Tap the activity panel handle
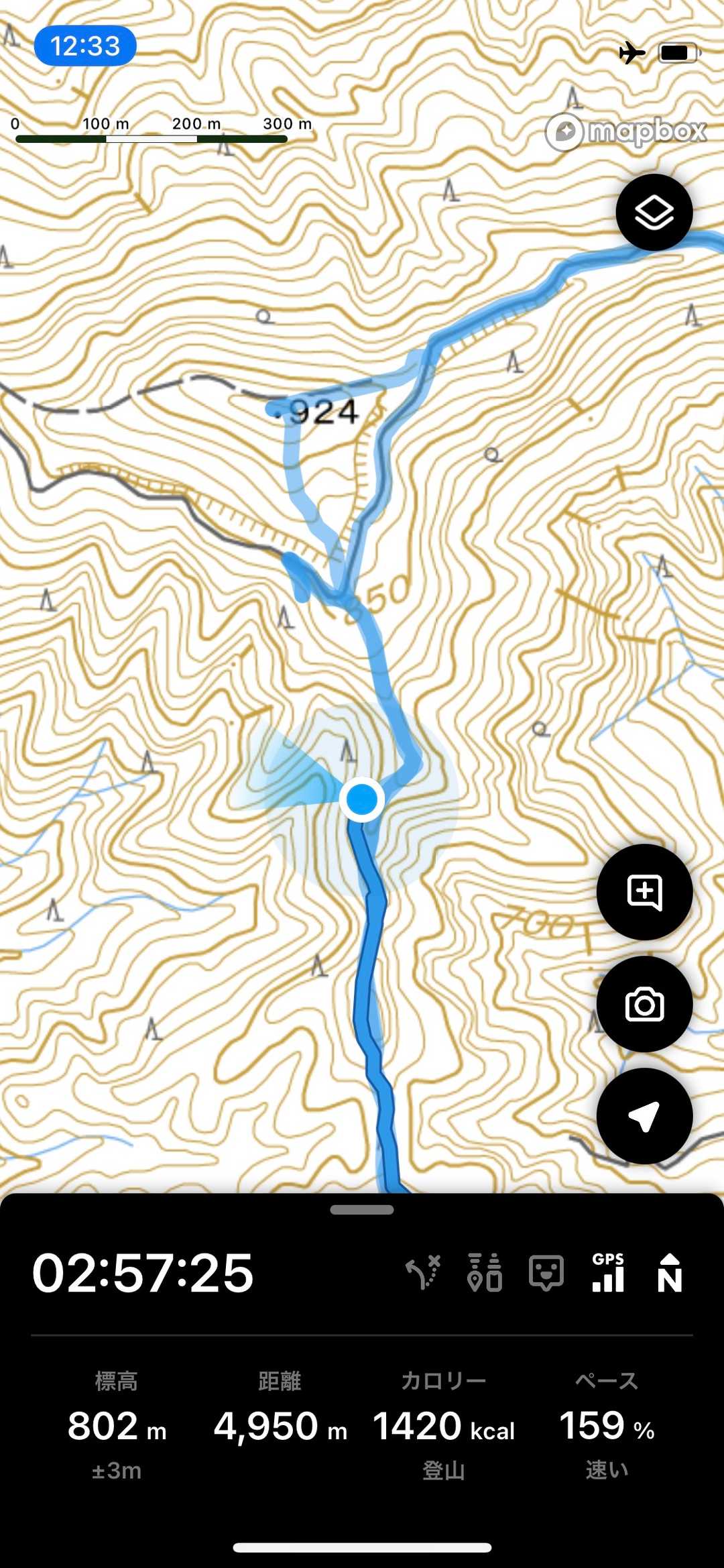Viewport: 724px width, 1568px height. coord(362,1211)
